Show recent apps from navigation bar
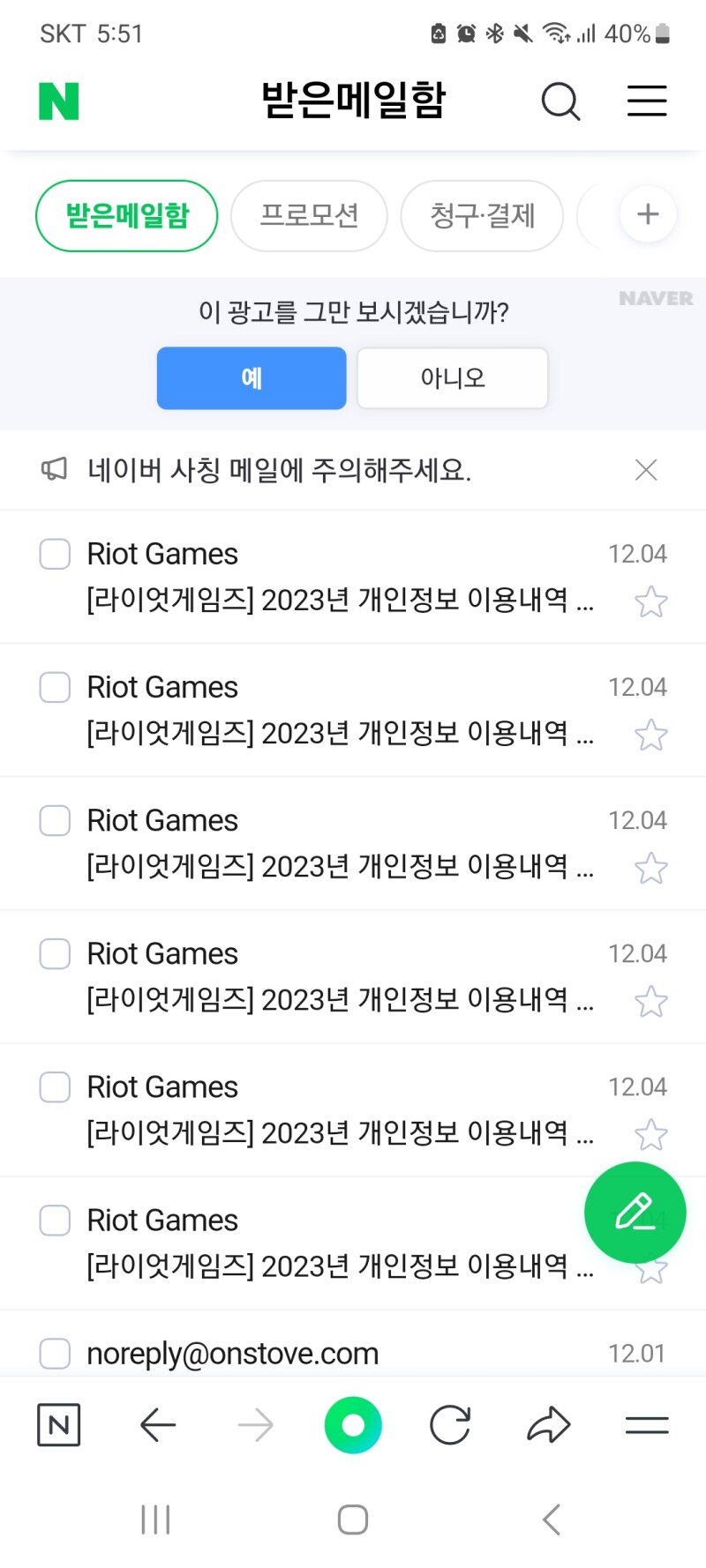Screen dimensions: 706x1568 coord(155,1519)
